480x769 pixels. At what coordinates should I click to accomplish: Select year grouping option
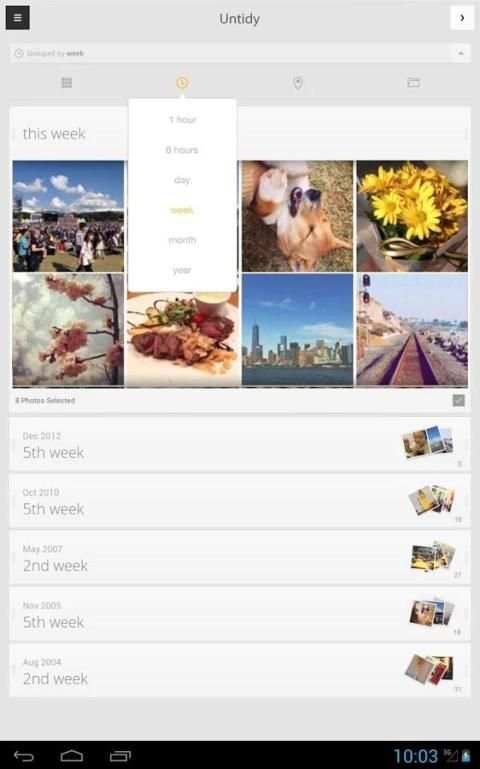182,270
